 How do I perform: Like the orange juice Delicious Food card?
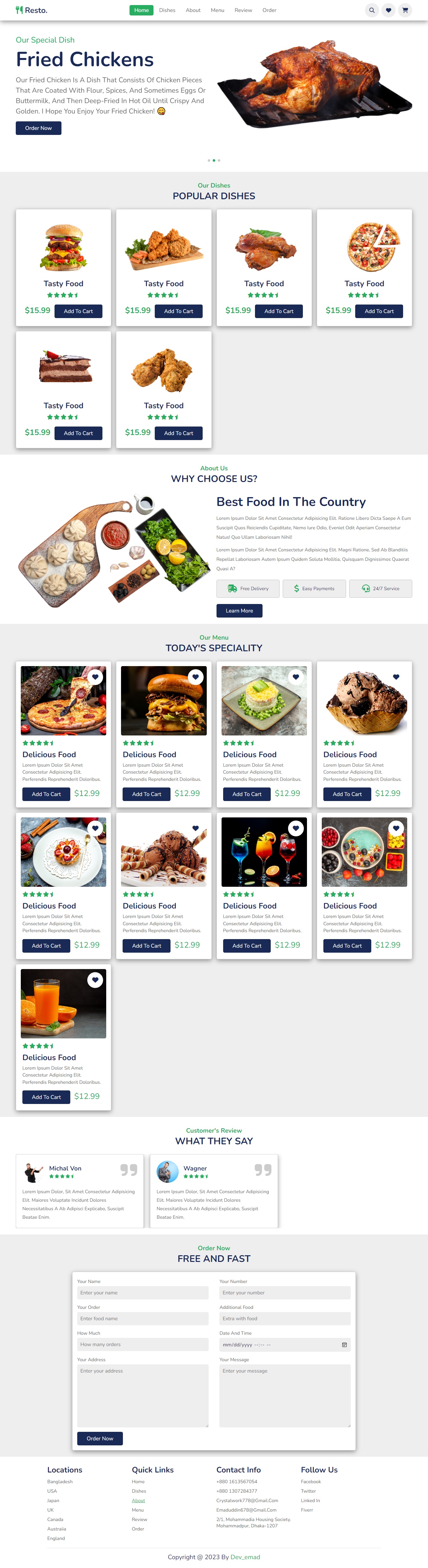(x=95, y=980)
